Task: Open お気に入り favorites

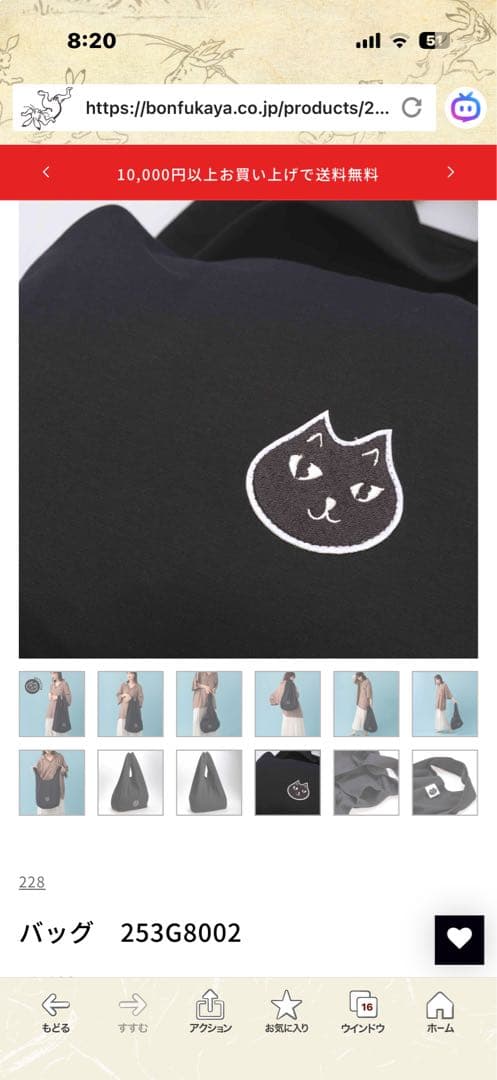Action: click(x=286, y=1012)
